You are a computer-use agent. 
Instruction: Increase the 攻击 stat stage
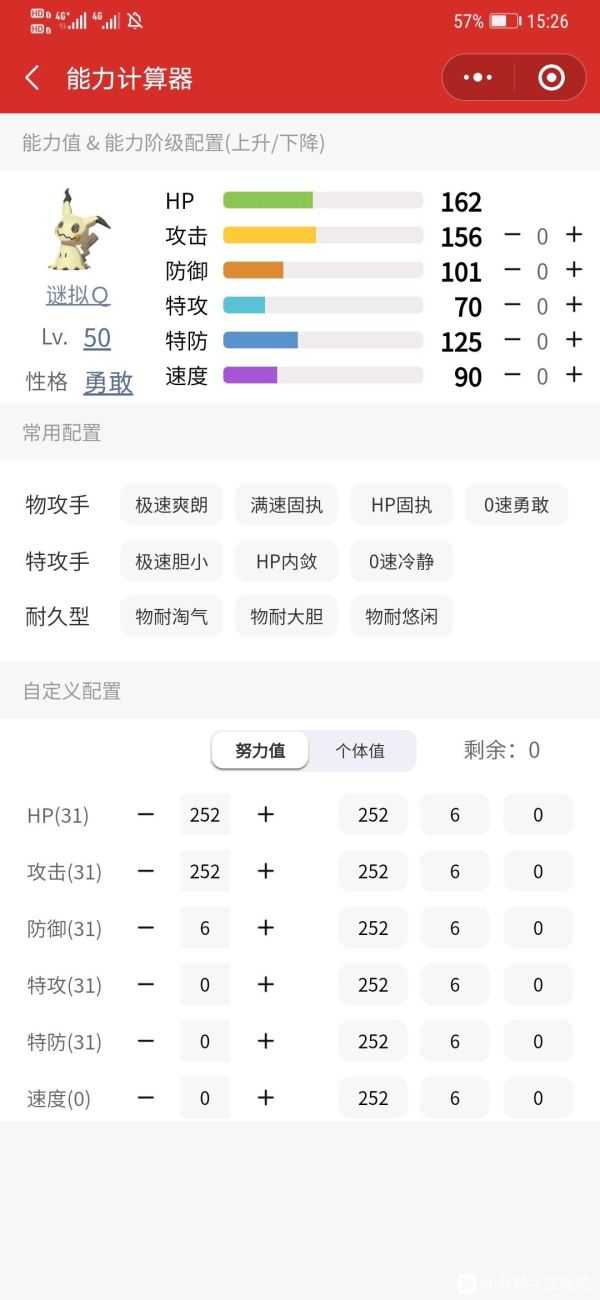(573, 235)
